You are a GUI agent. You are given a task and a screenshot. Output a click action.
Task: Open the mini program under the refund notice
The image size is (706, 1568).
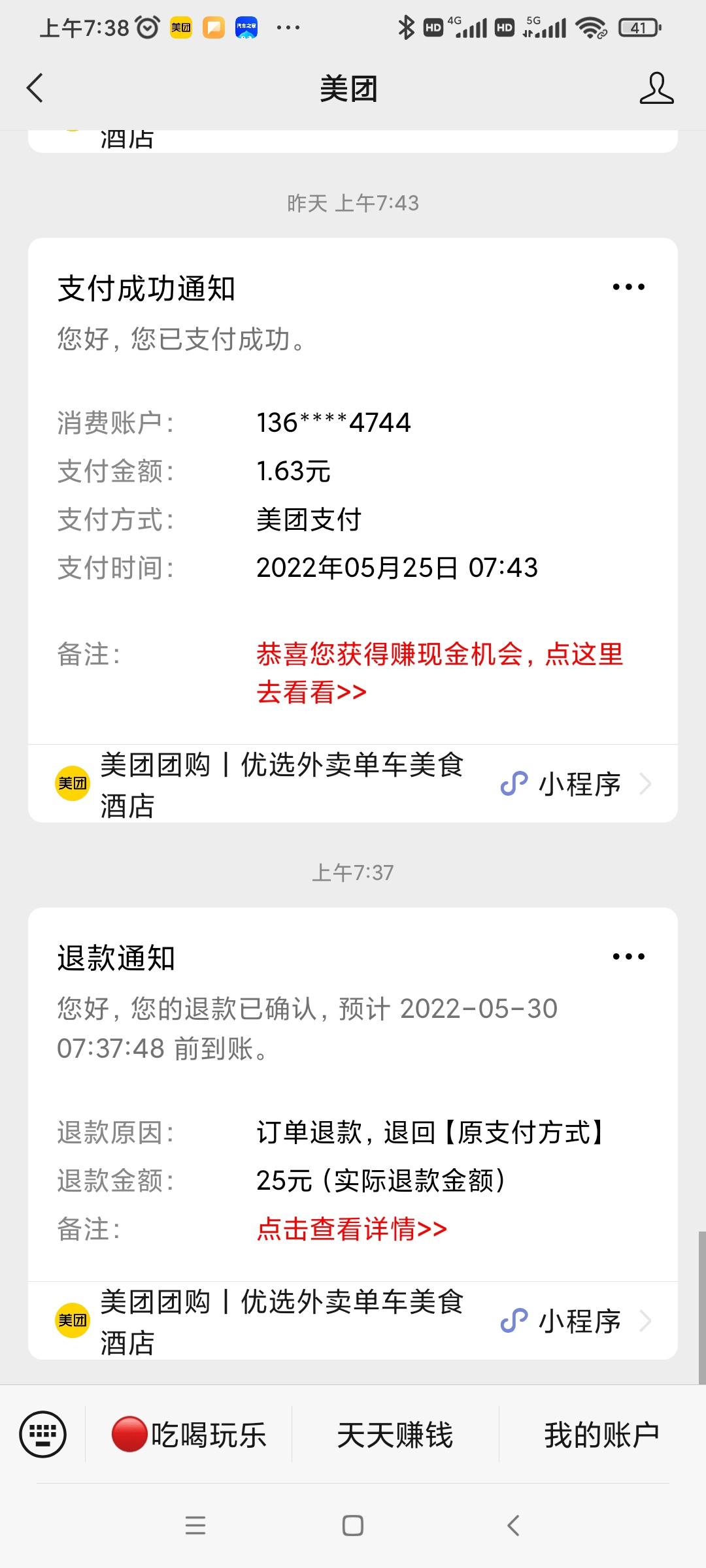point(353,1321)
